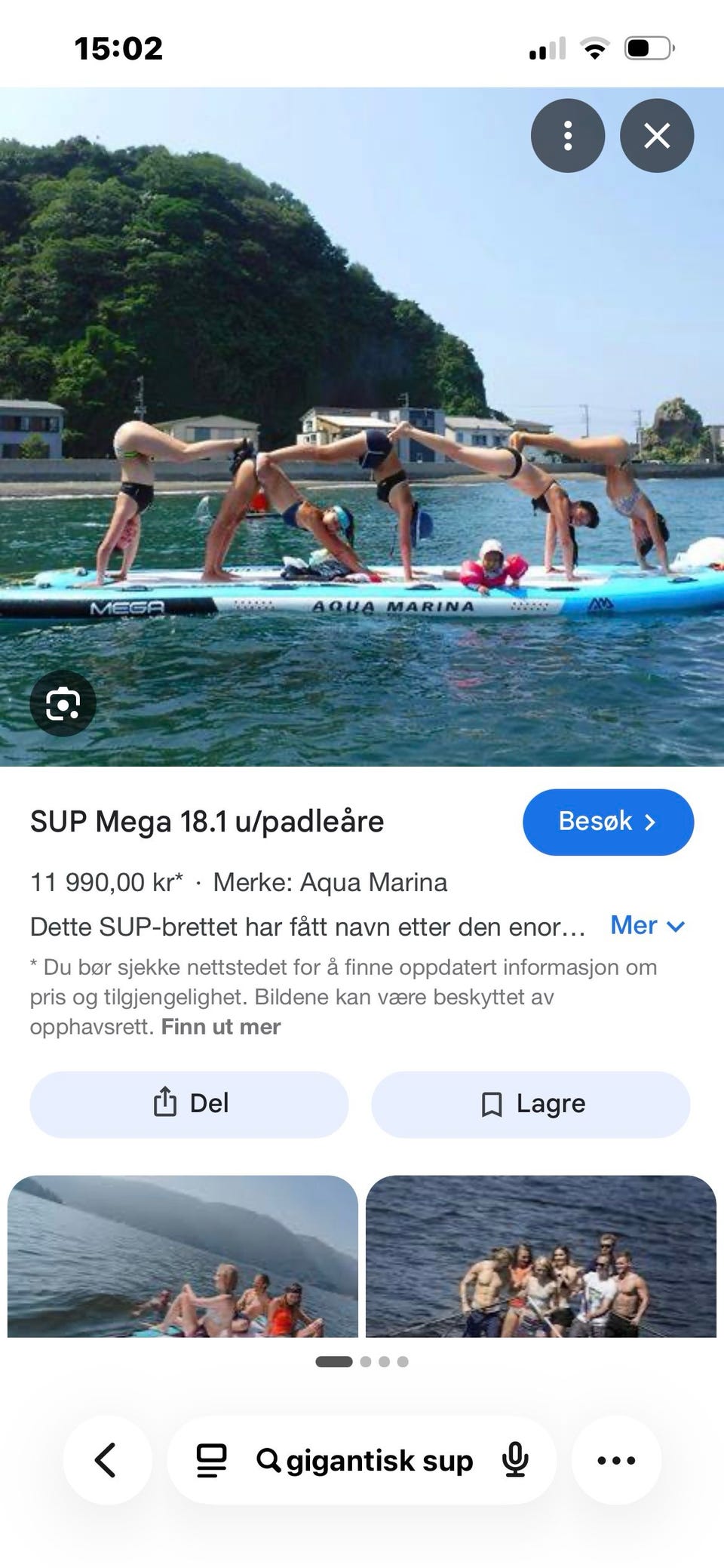Go back with the browser arrow

(106, 1460)
